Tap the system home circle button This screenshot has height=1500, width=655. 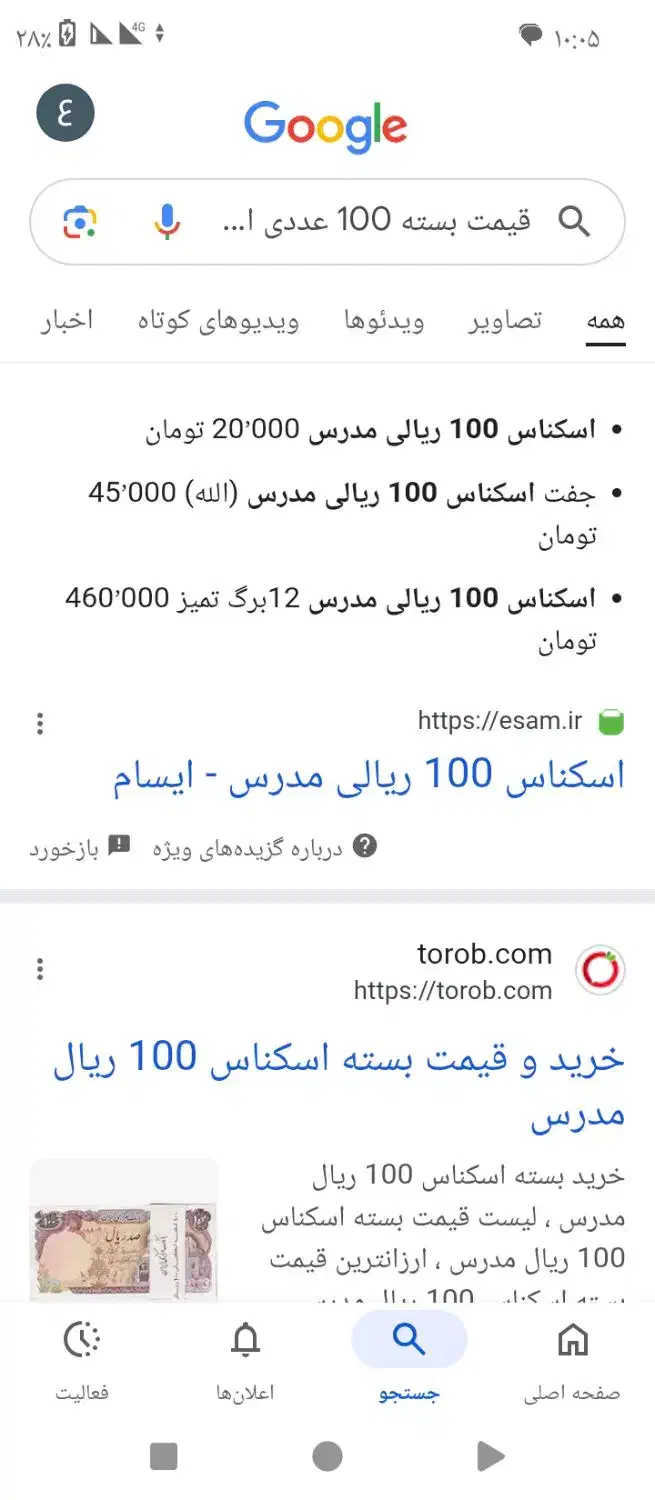327,1456
